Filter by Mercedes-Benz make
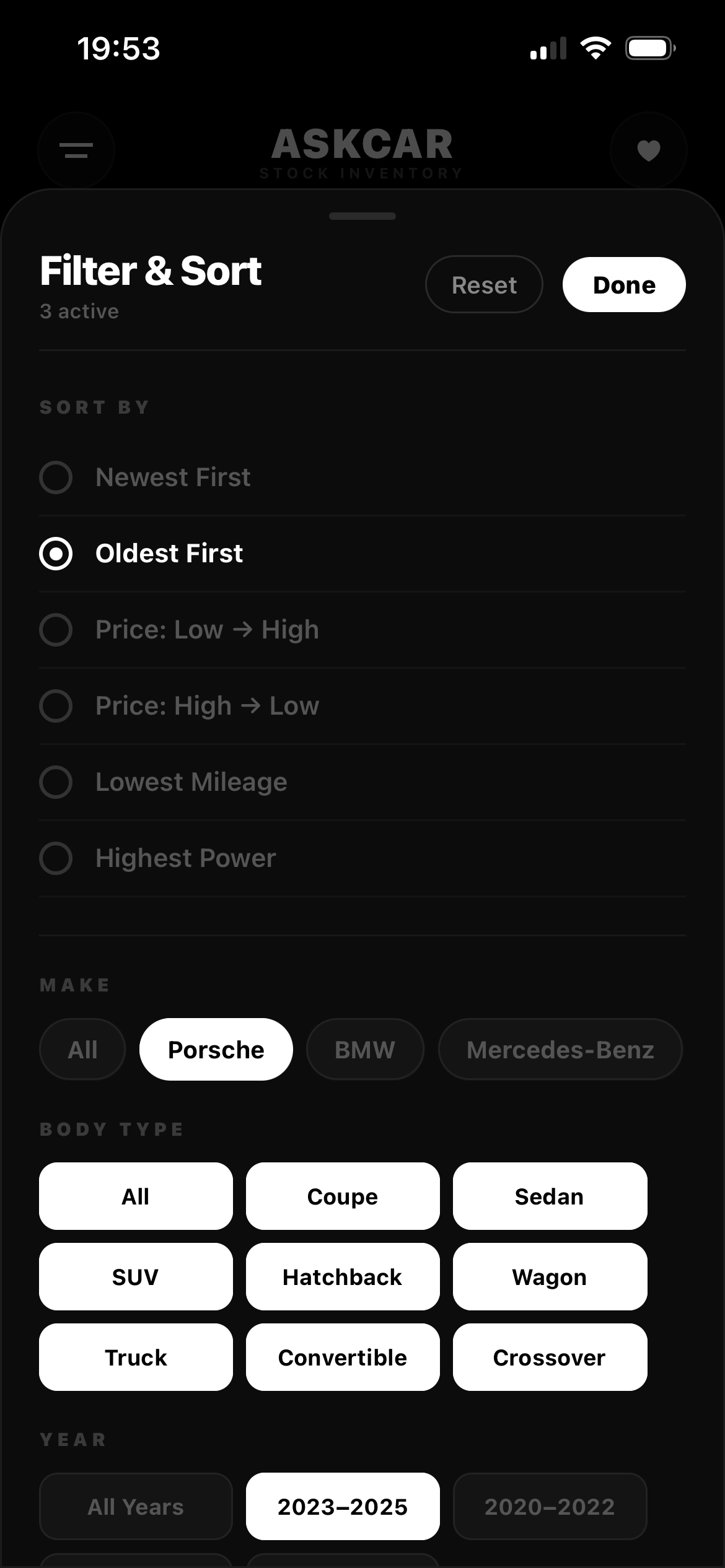Viewport: 725px width, 1568px height. tap(560, 1050)
